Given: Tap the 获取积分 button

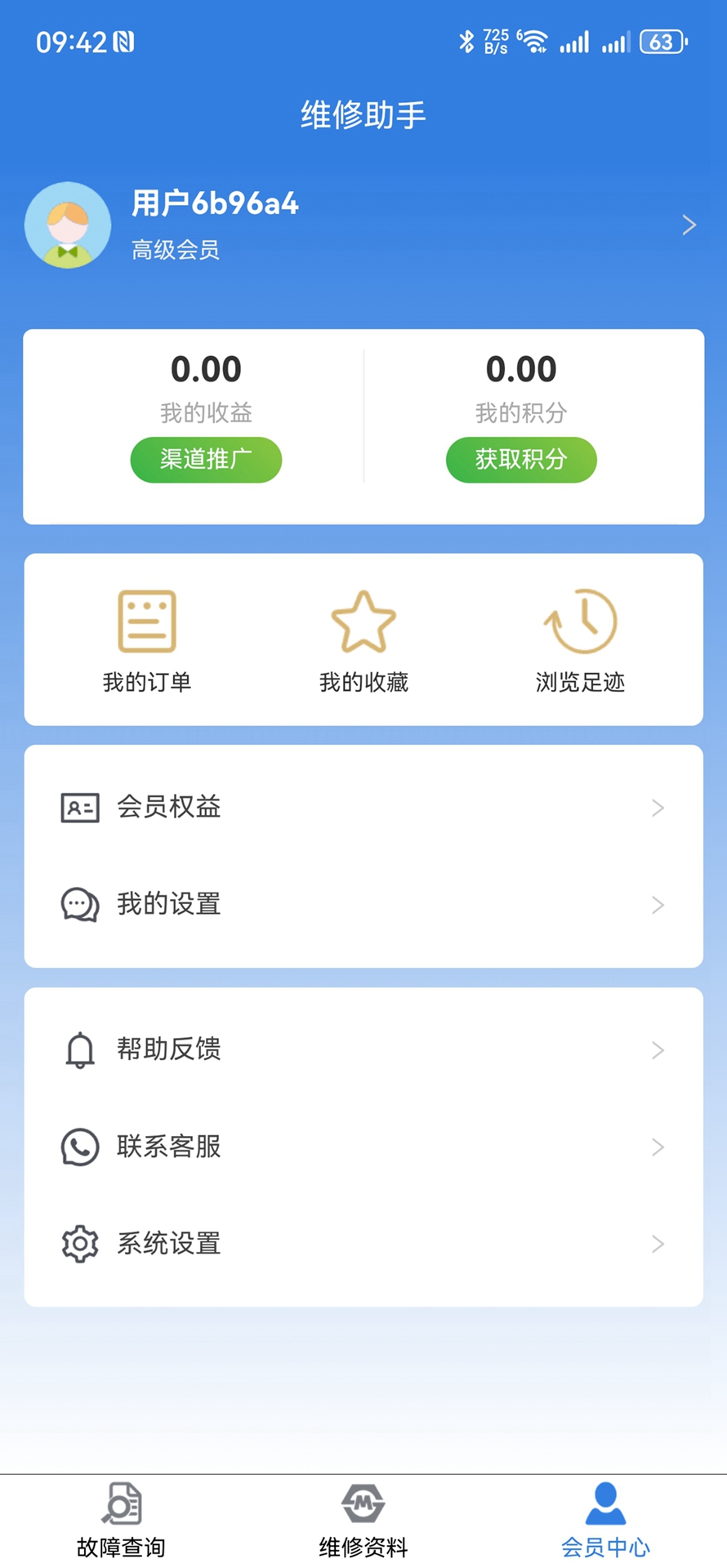Looking at the screenshot, I should point(521,460).
